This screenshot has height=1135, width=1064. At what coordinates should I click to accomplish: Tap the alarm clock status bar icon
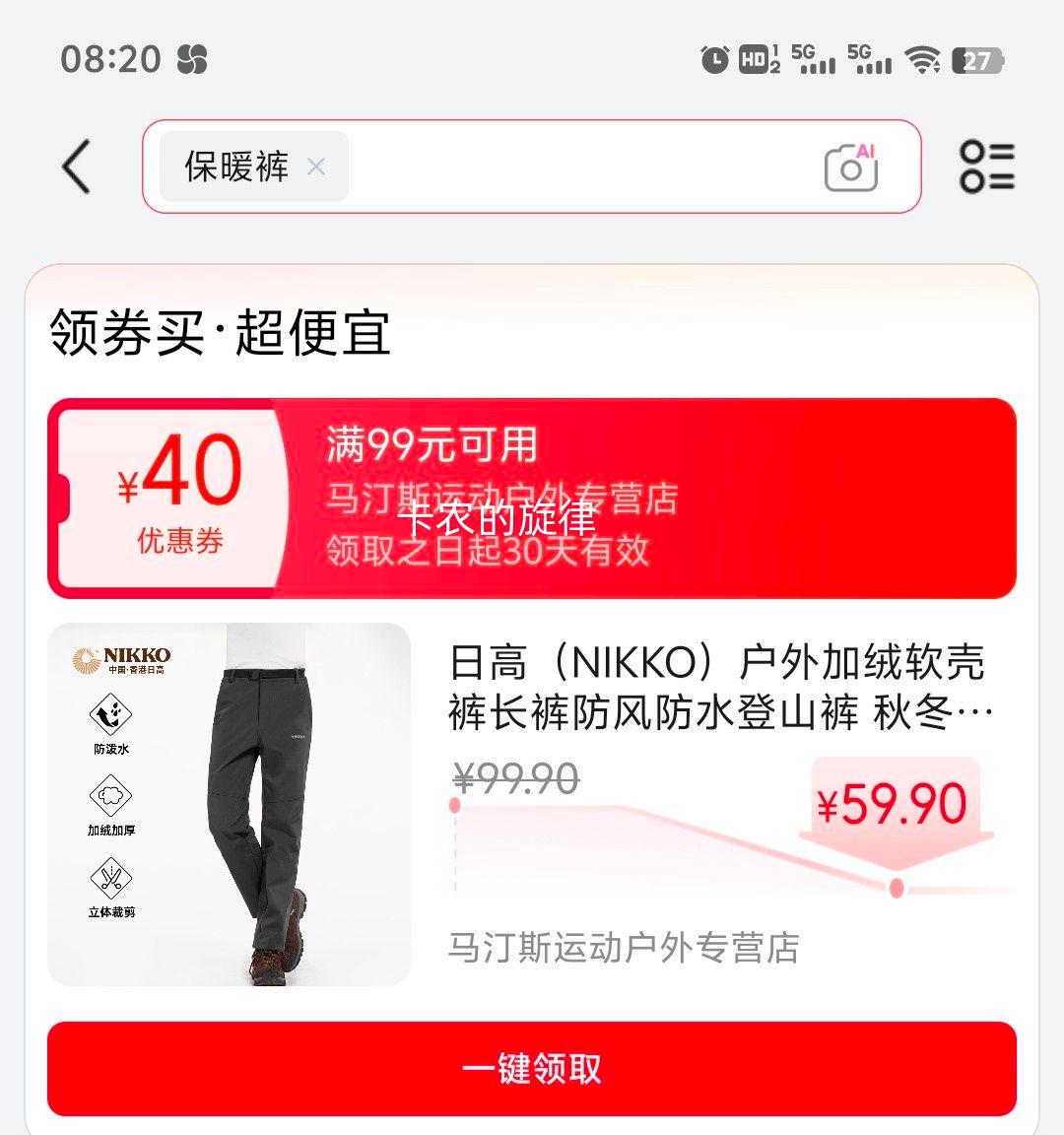tap(713, 59)
